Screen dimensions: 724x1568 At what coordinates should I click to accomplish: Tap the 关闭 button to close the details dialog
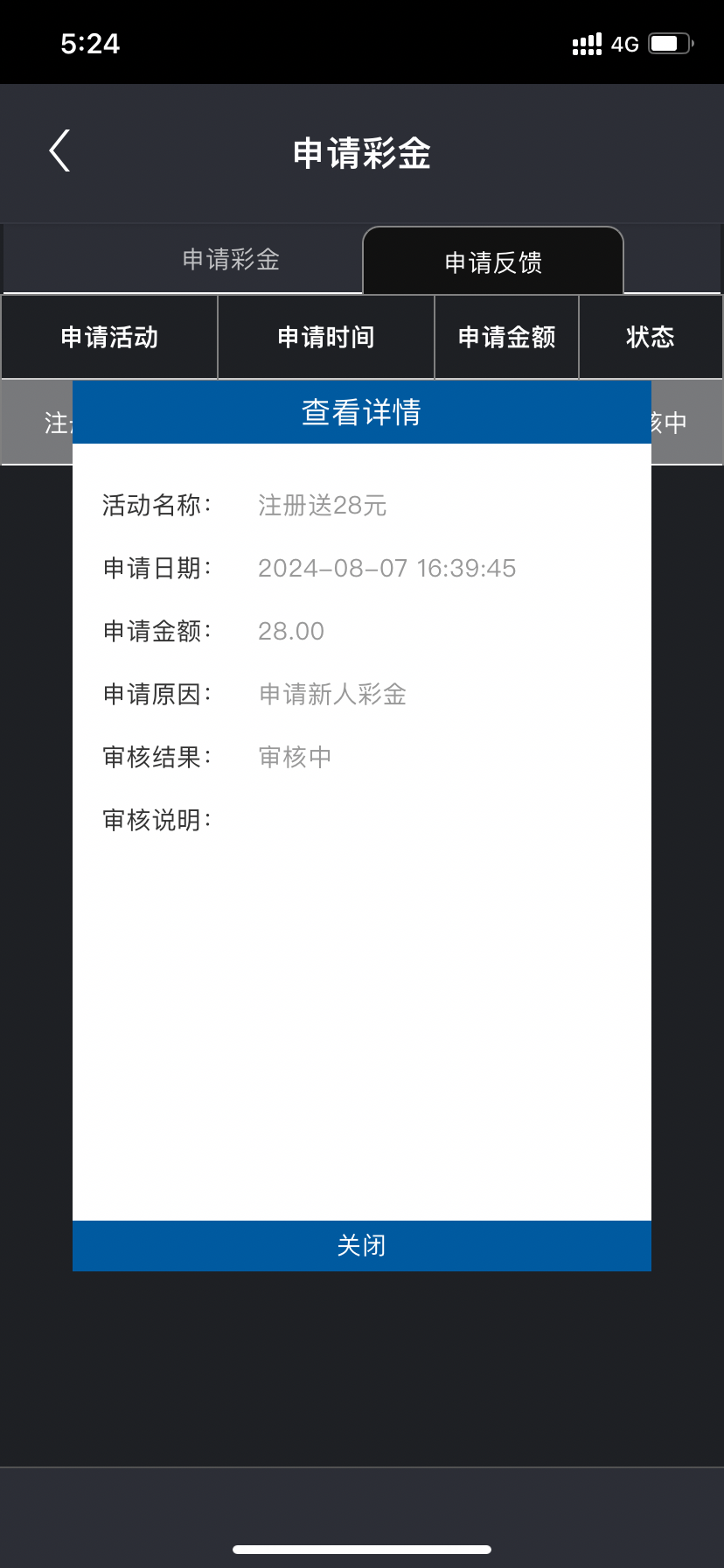pyautogui.click(x=362, y=1245)
